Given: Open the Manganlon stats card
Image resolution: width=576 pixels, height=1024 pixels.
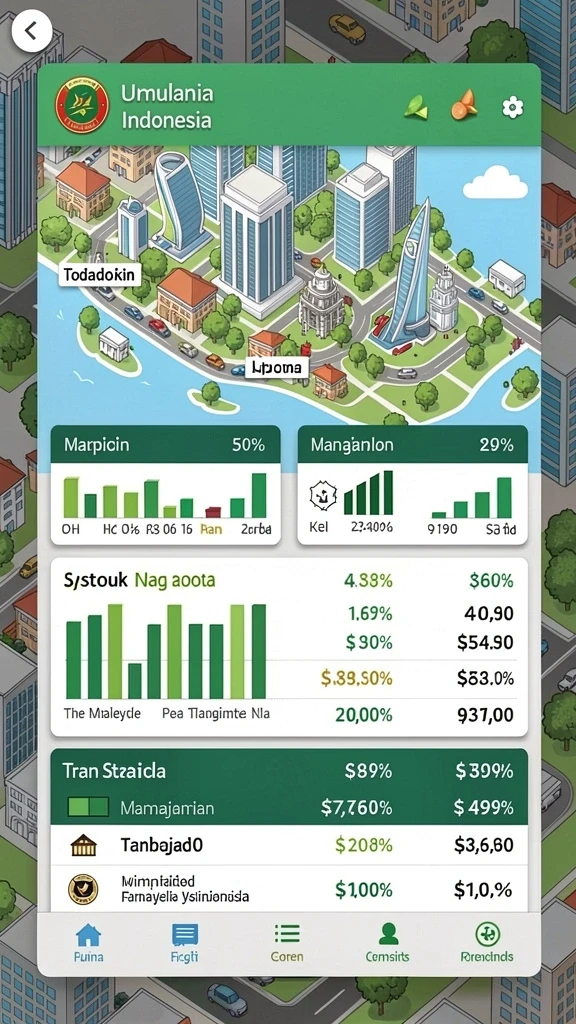Looking at the screenshot, I should 412,485.
